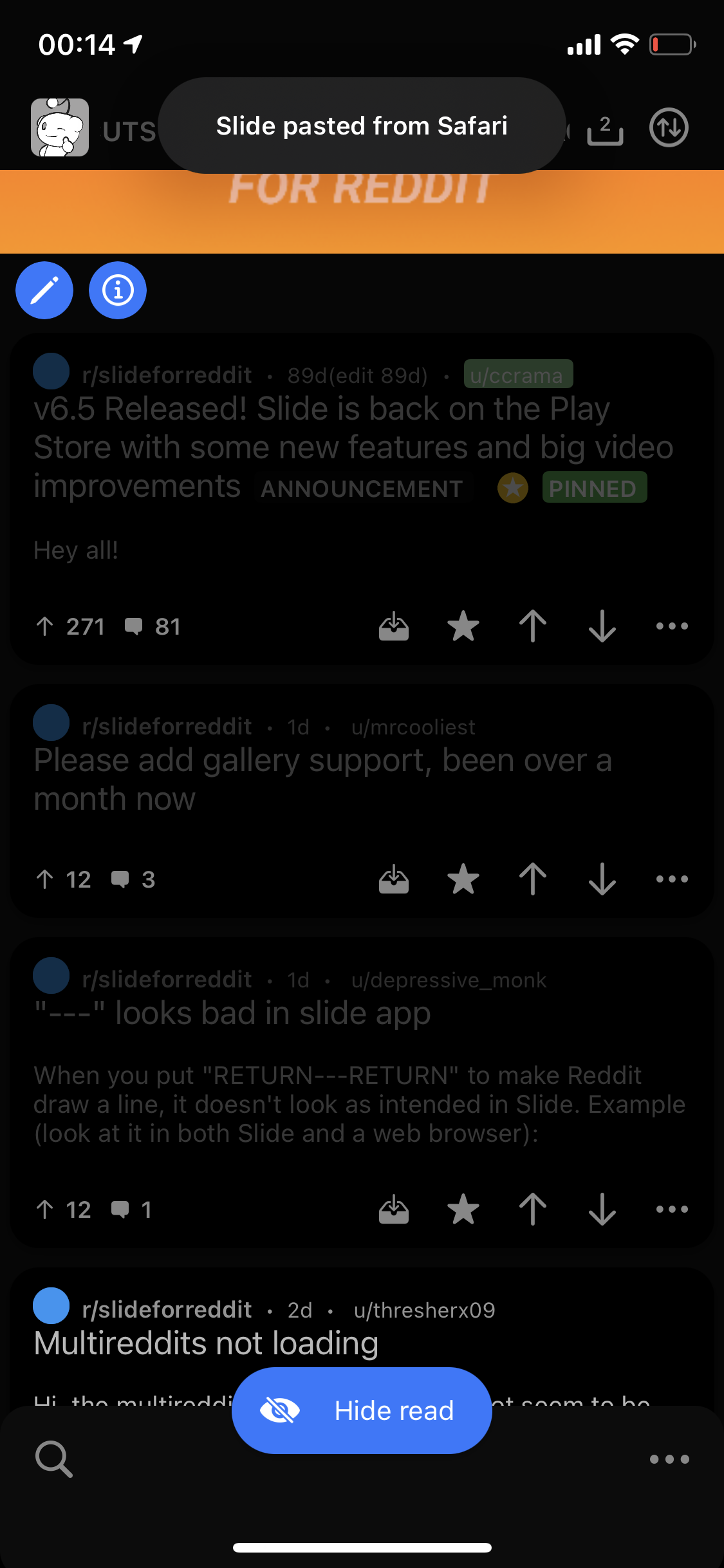Save the v6.5 Released post
The image size is (724, 1568).
tap(394, 626)
